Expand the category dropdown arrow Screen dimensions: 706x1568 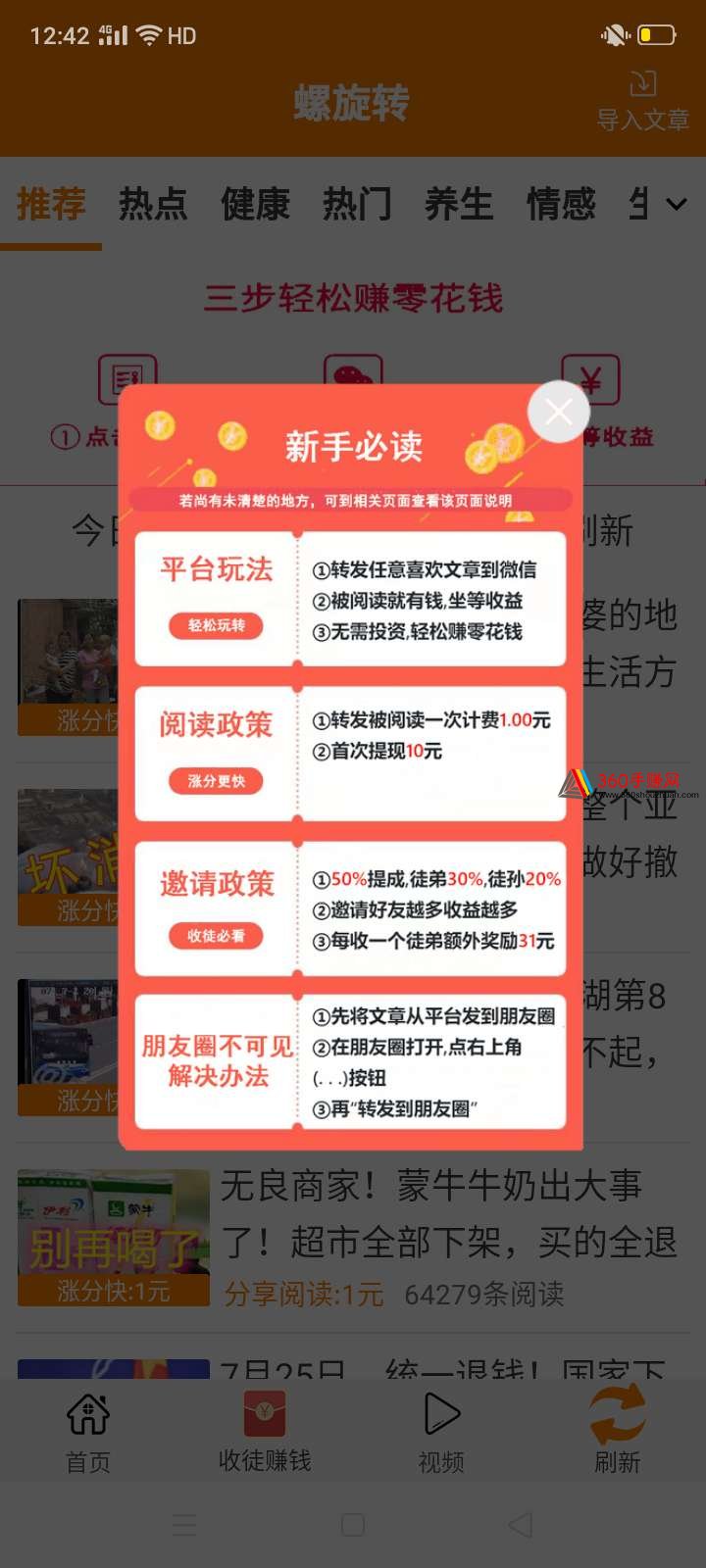(677, 205)
